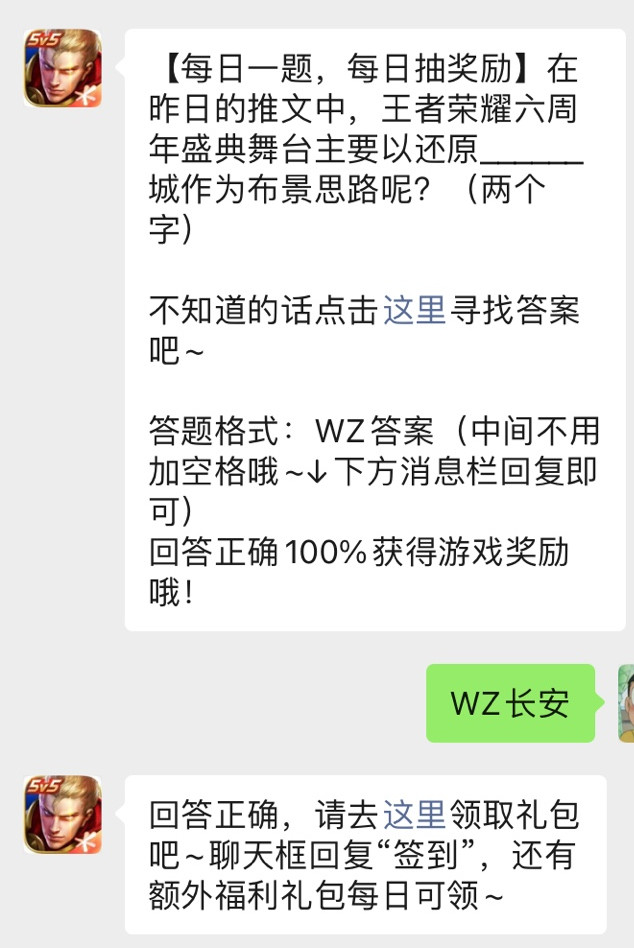Image resolution: width=634 pixels, height=948 pixels.
Task: Open the game account avatar beside the quiz message
Action: pyautogui.click(x=63, y=68)
